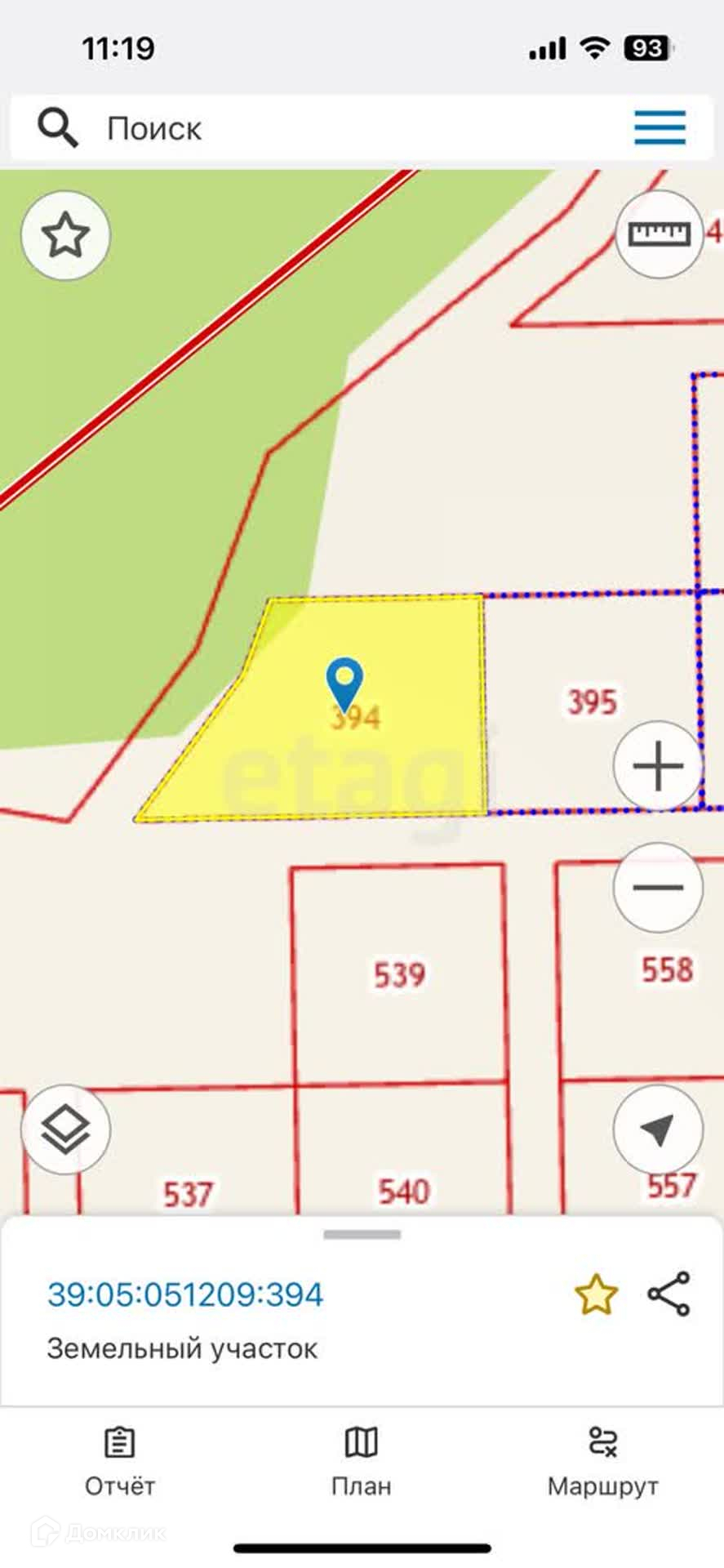Open the План section

362,1463
